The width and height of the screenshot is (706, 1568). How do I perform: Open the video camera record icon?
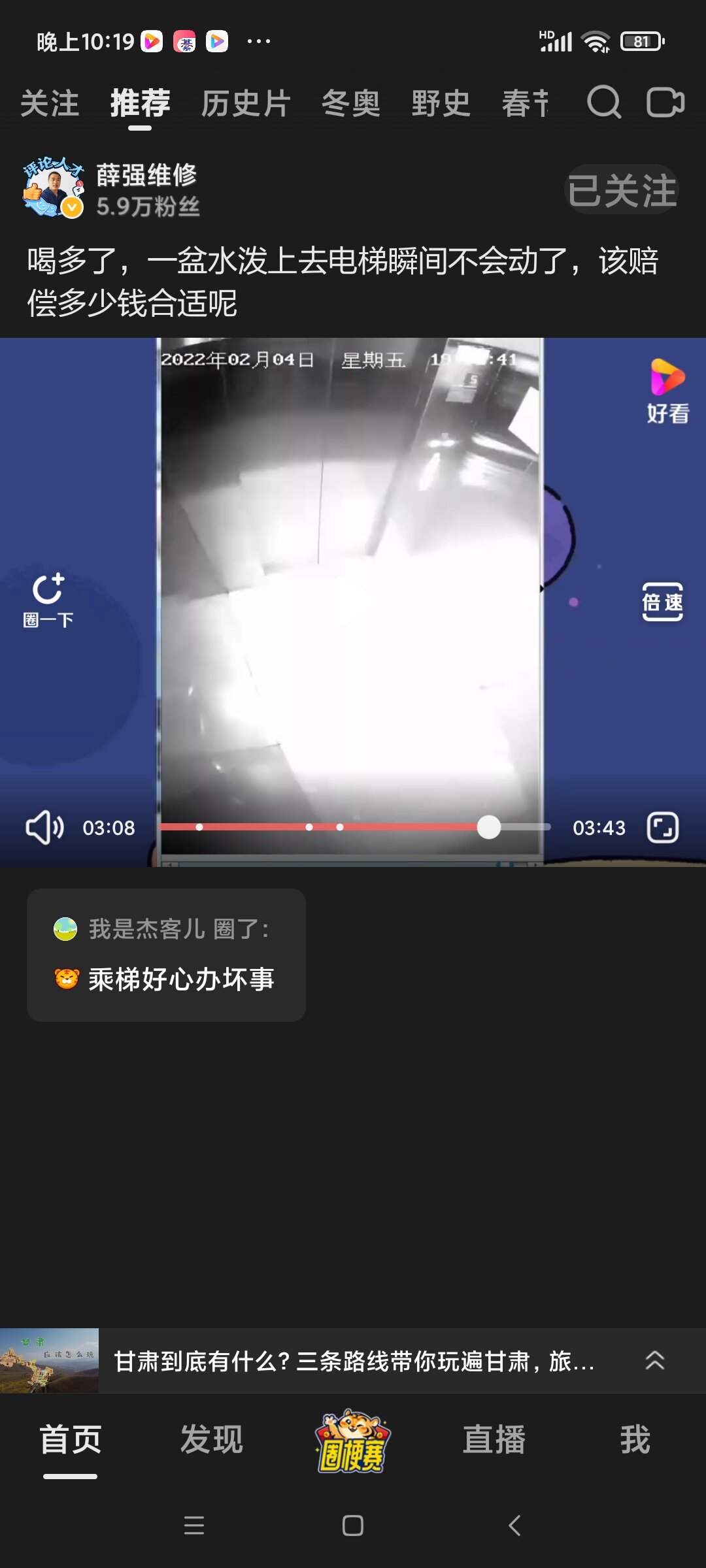665,103
